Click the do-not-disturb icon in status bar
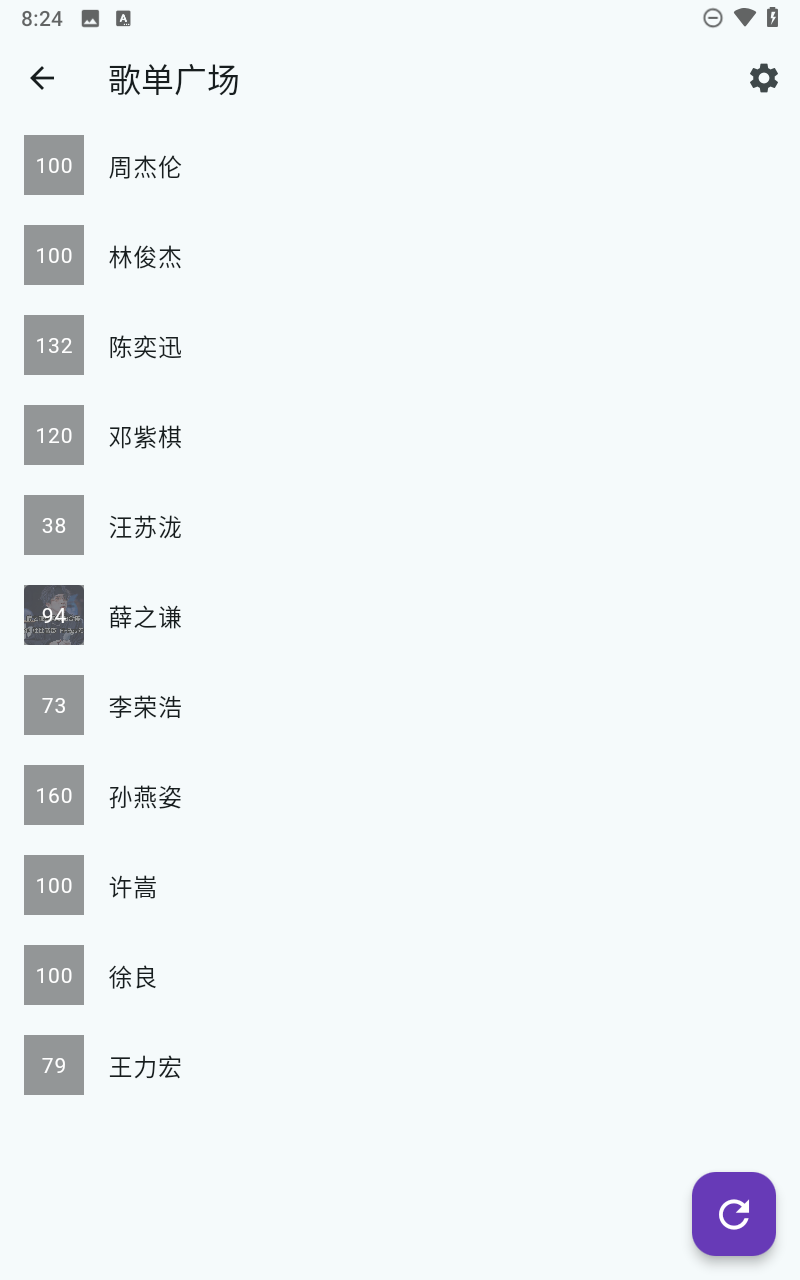This screenshot has width=800, height=1280. tap(712, 17)
